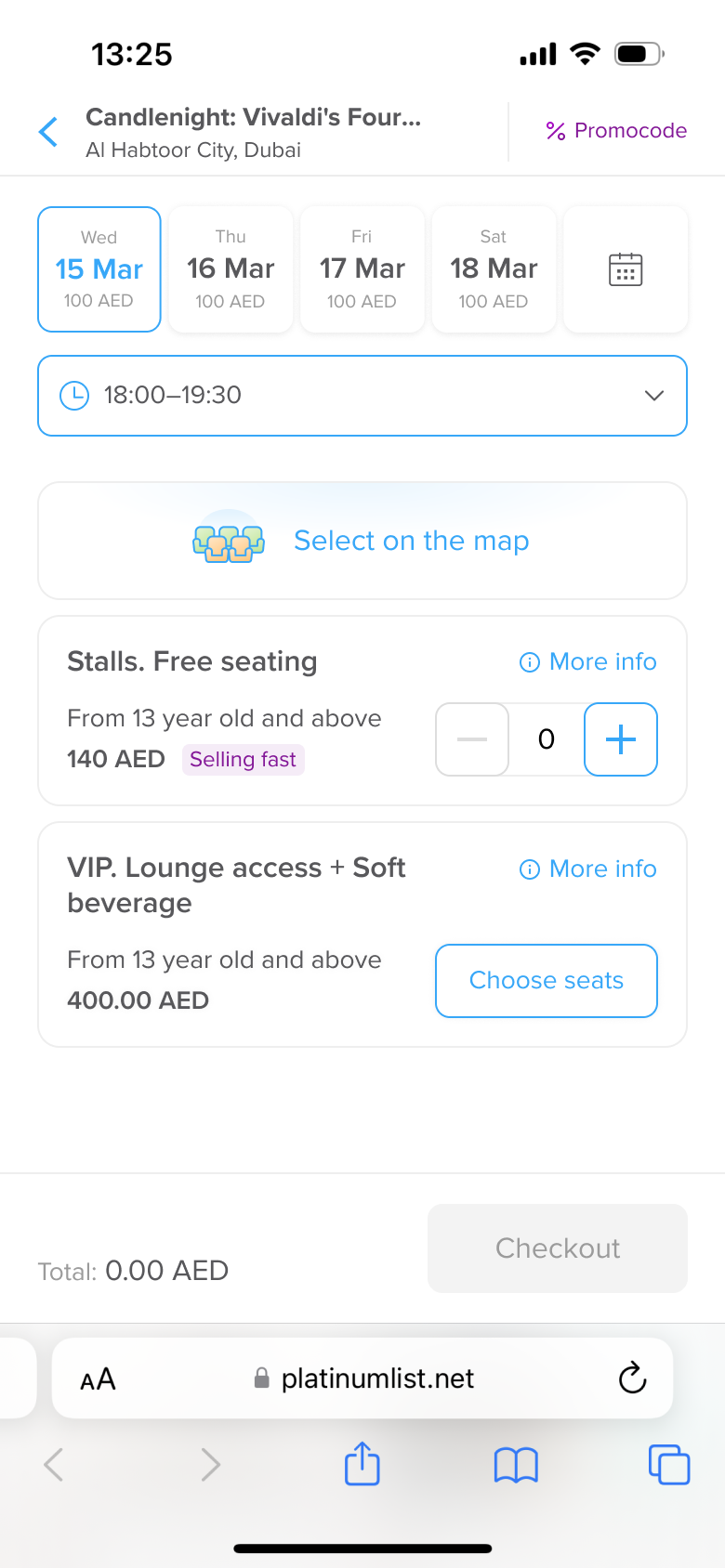Open Safari bookmarks
Viewport: 725px width, 1568px height.
tap(516, 1466)
